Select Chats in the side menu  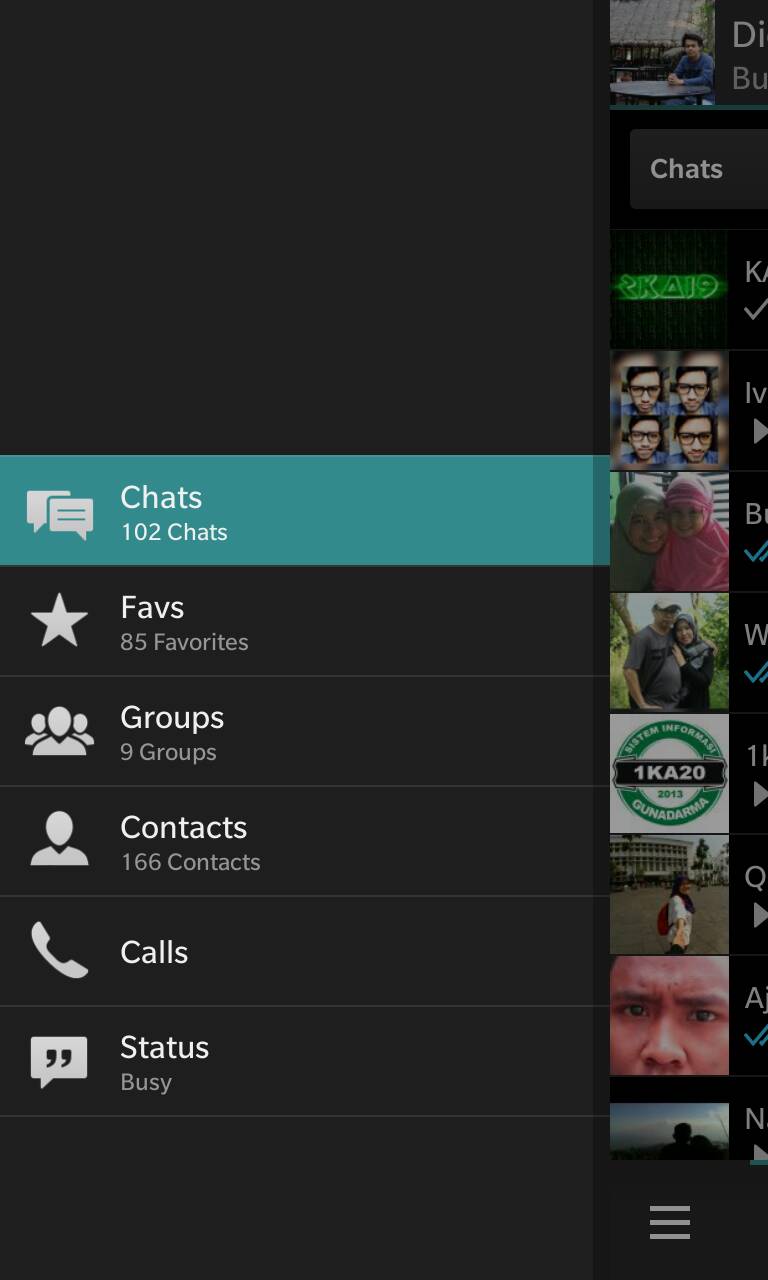point(300,511)
